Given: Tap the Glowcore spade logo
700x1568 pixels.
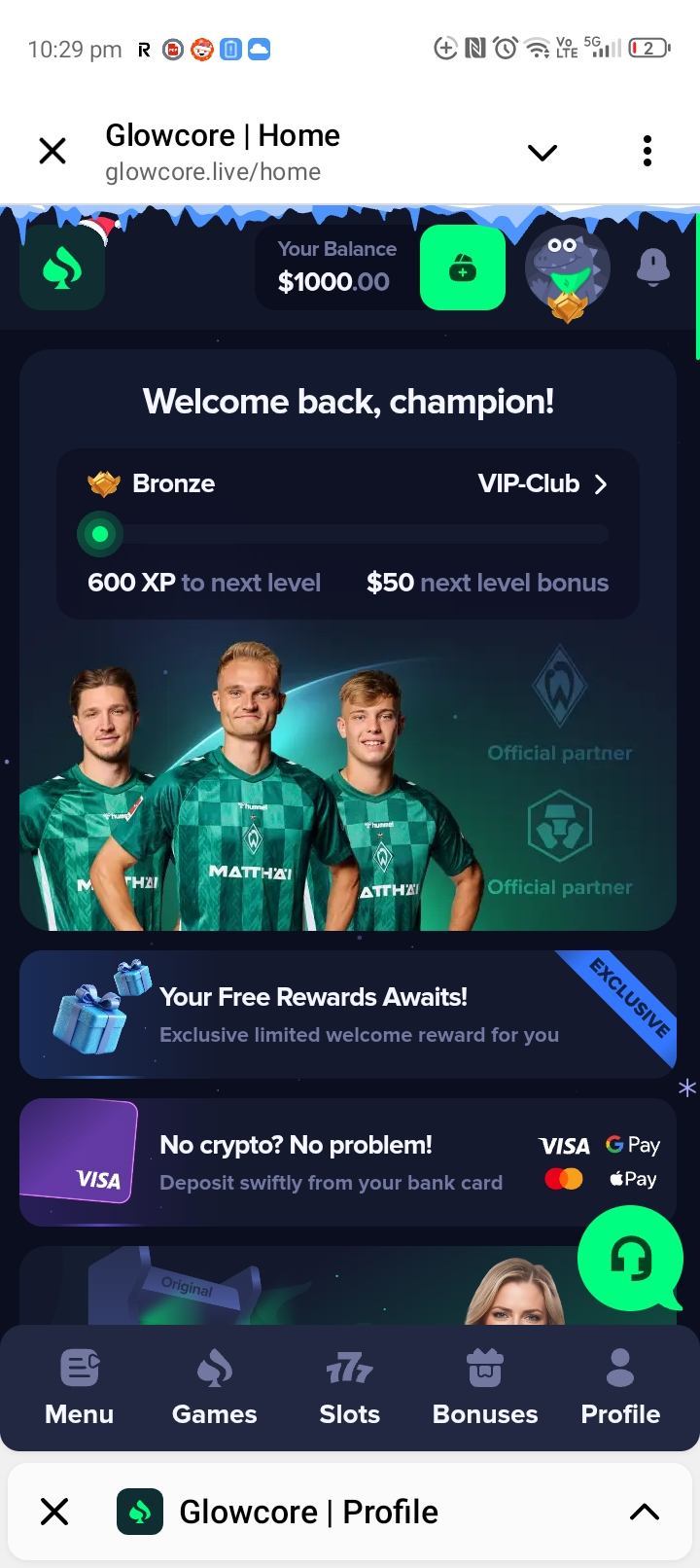Looking at the screenshot, I should pos(62,267).
